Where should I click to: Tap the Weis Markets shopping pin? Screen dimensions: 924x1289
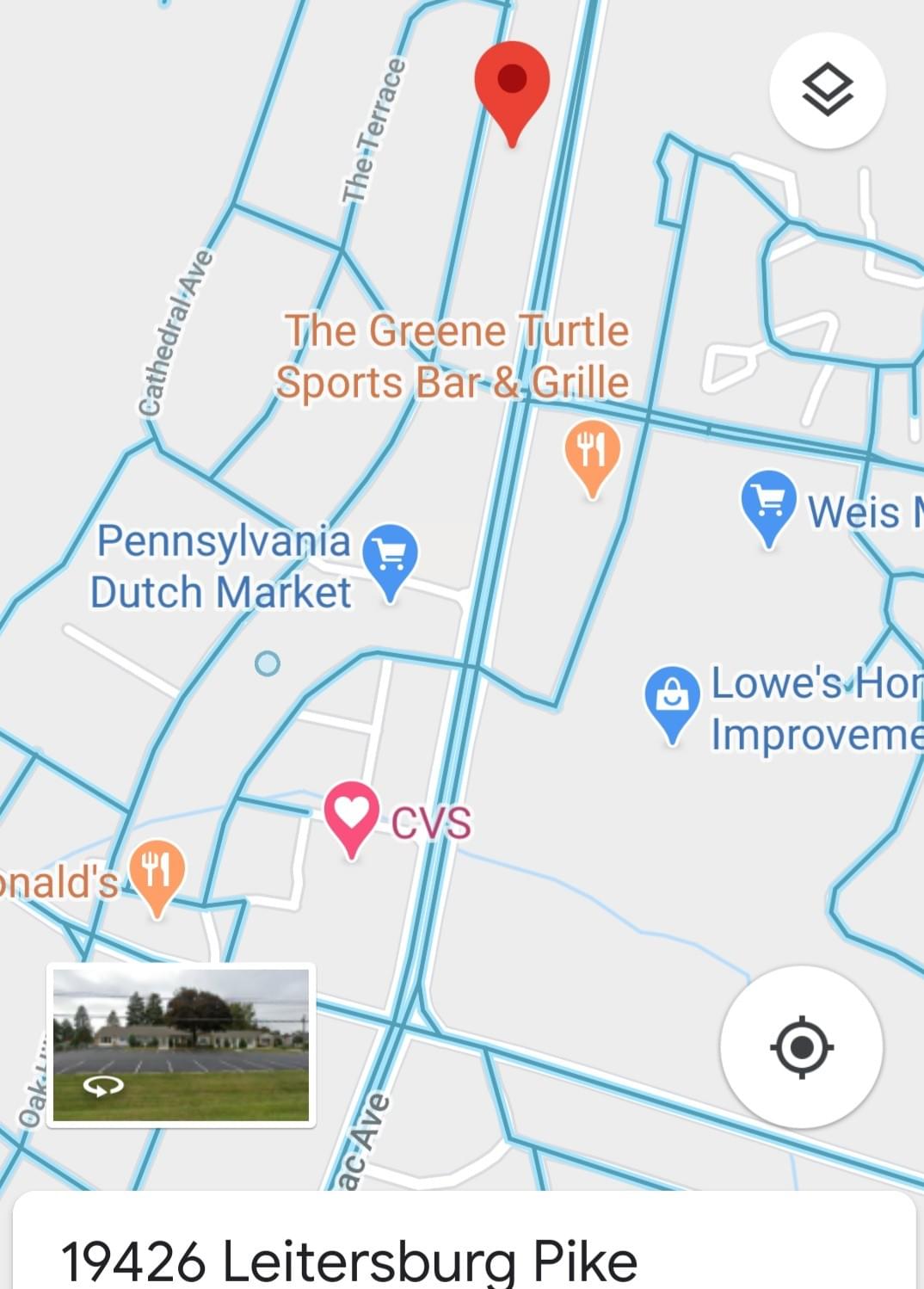pos(767,503)
